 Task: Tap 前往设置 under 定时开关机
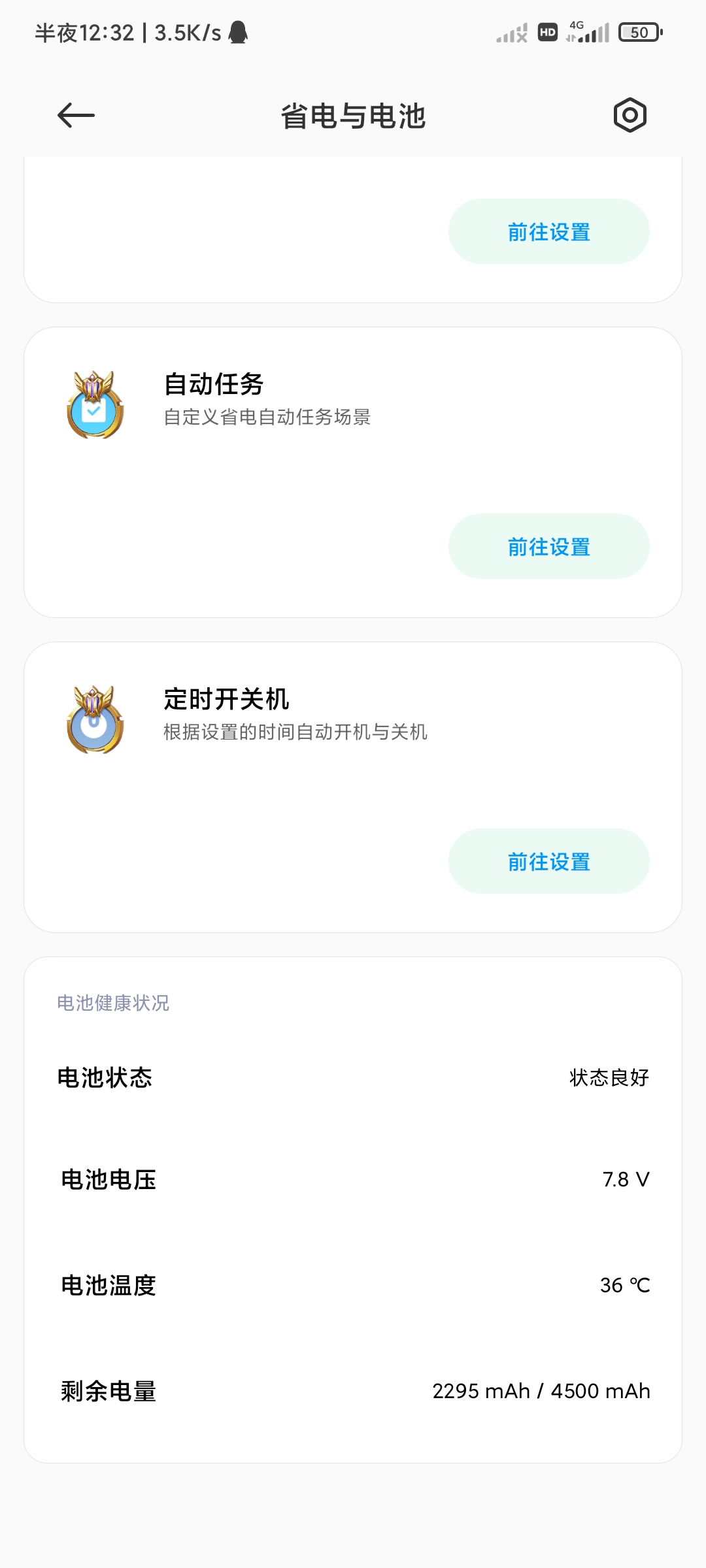[x=548, y=861]
